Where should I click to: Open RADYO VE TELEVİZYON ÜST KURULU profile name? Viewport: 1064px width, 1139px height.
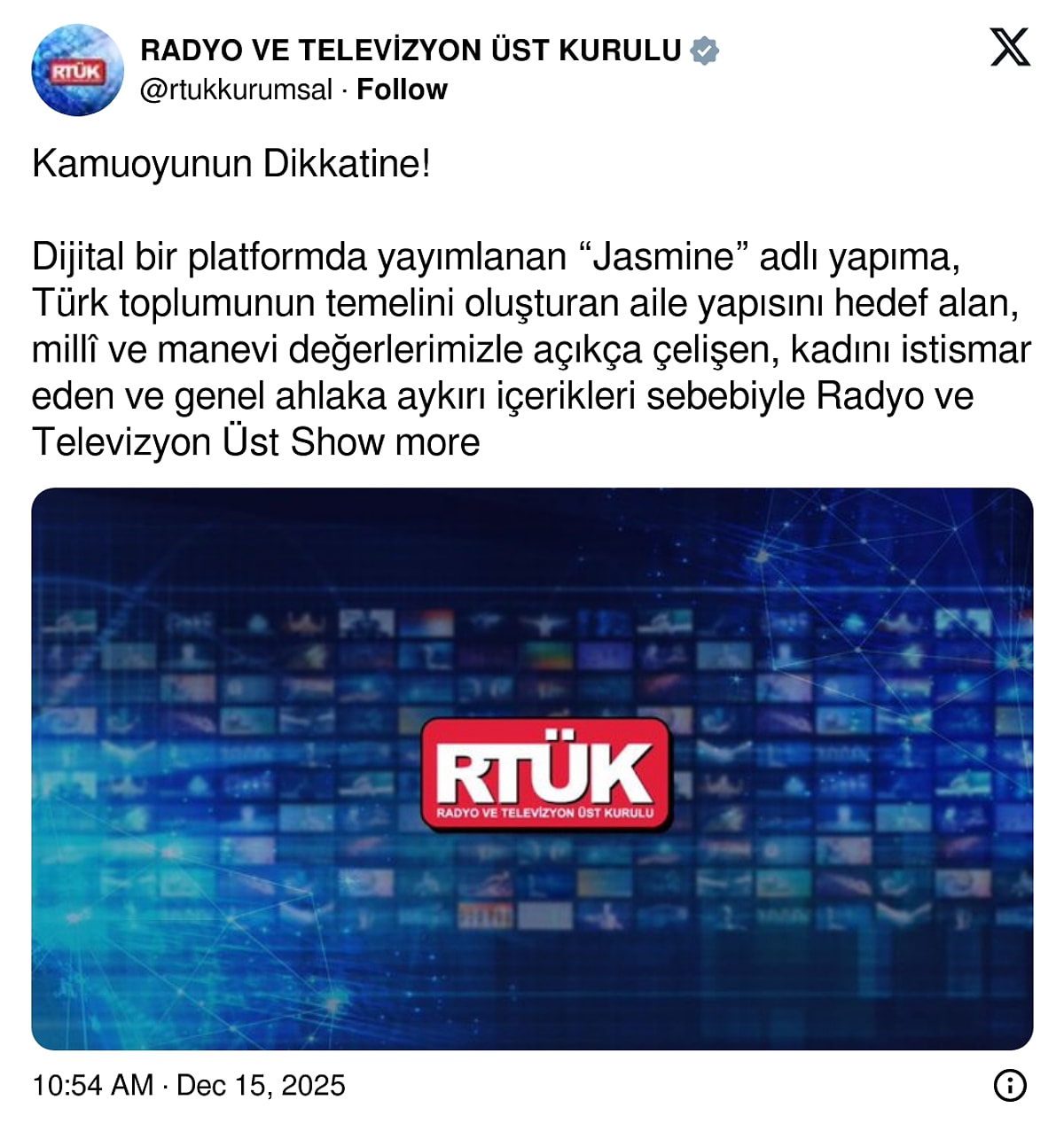coord(411,51)
